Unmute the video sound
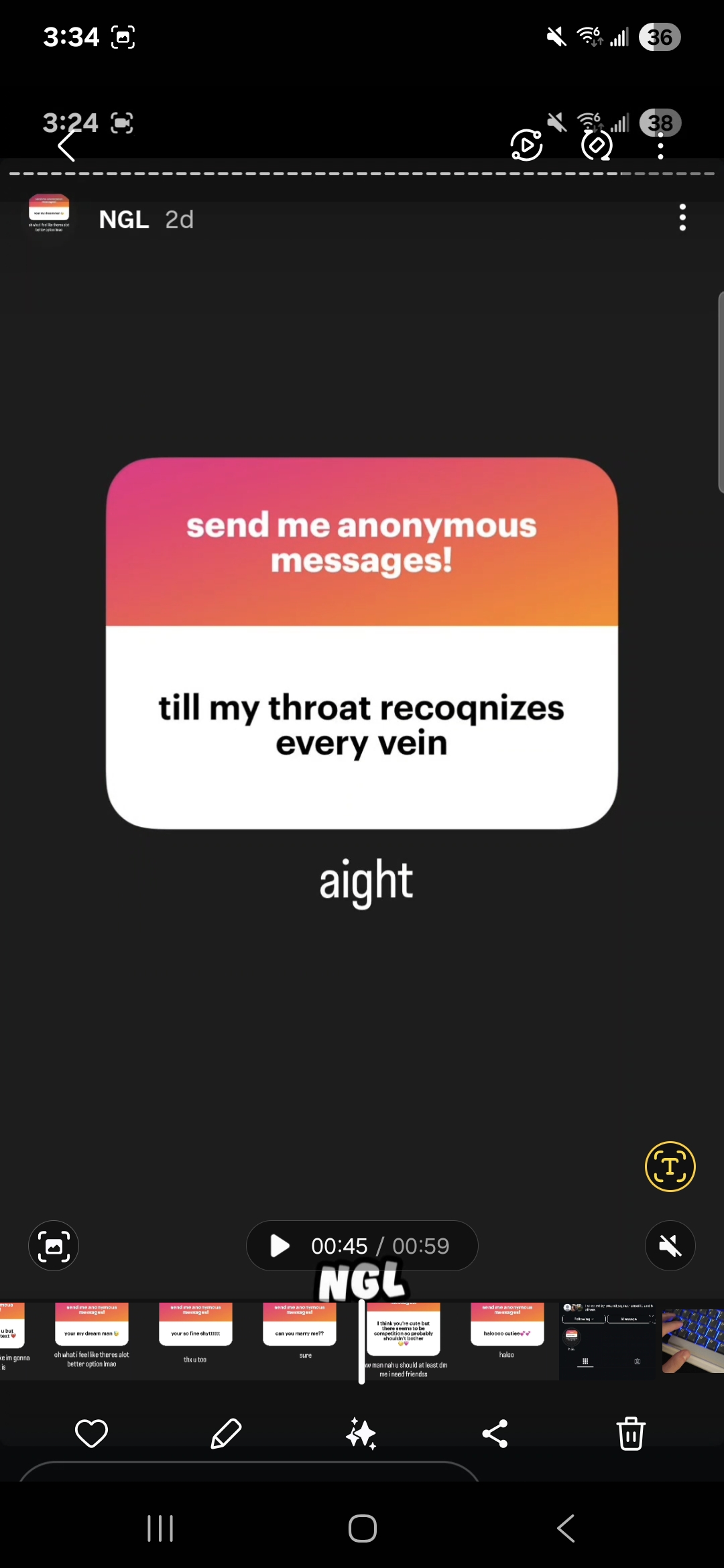Viewport: 724px width, 1568px height. click(x=670, y=1246)
